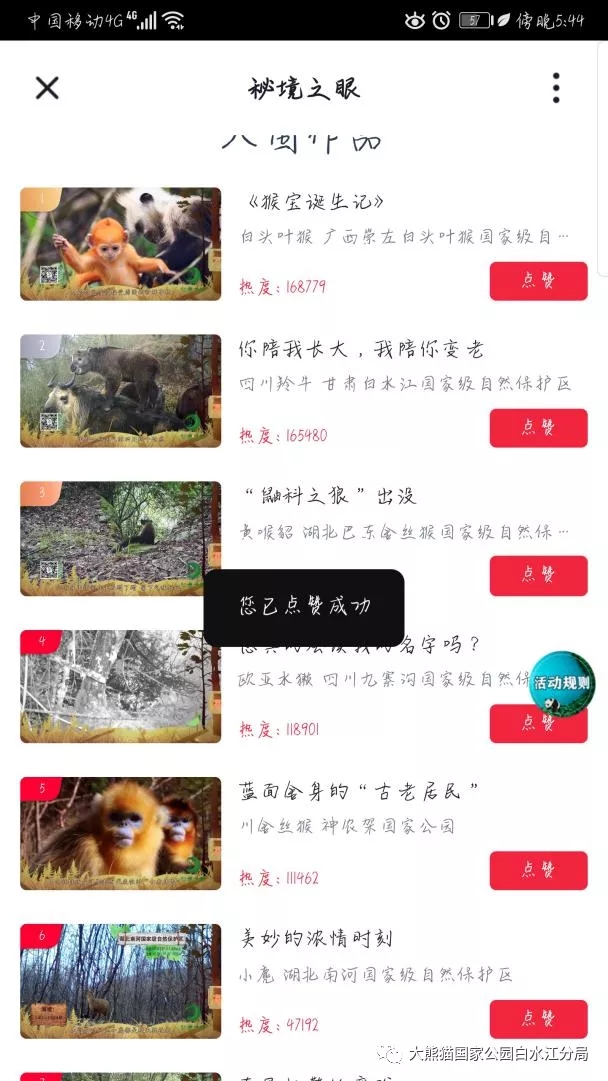View the 四川羚牛 entry thumbnail
Image resolution: width=608 pixels, height=1081 pixels.
pyautogui.click(x=120, y=391)
